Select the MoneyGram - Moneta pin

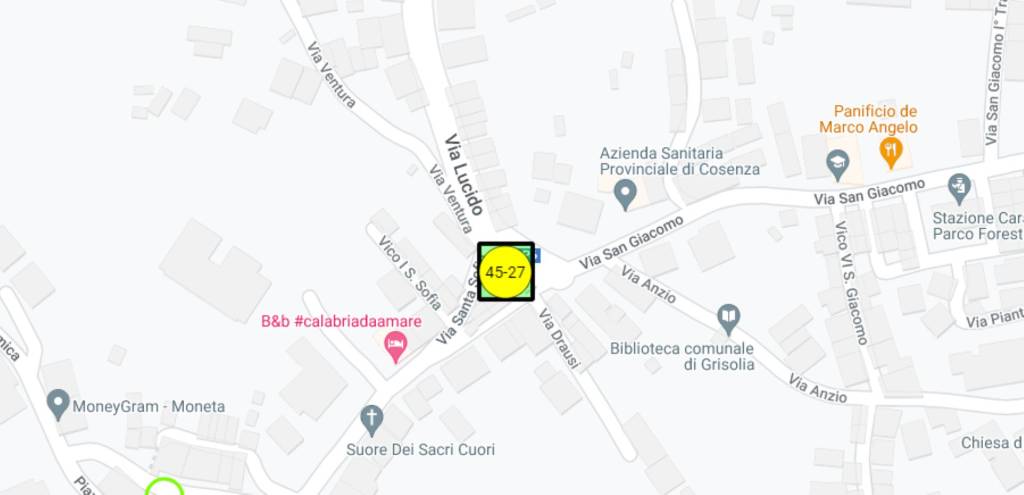59,405
